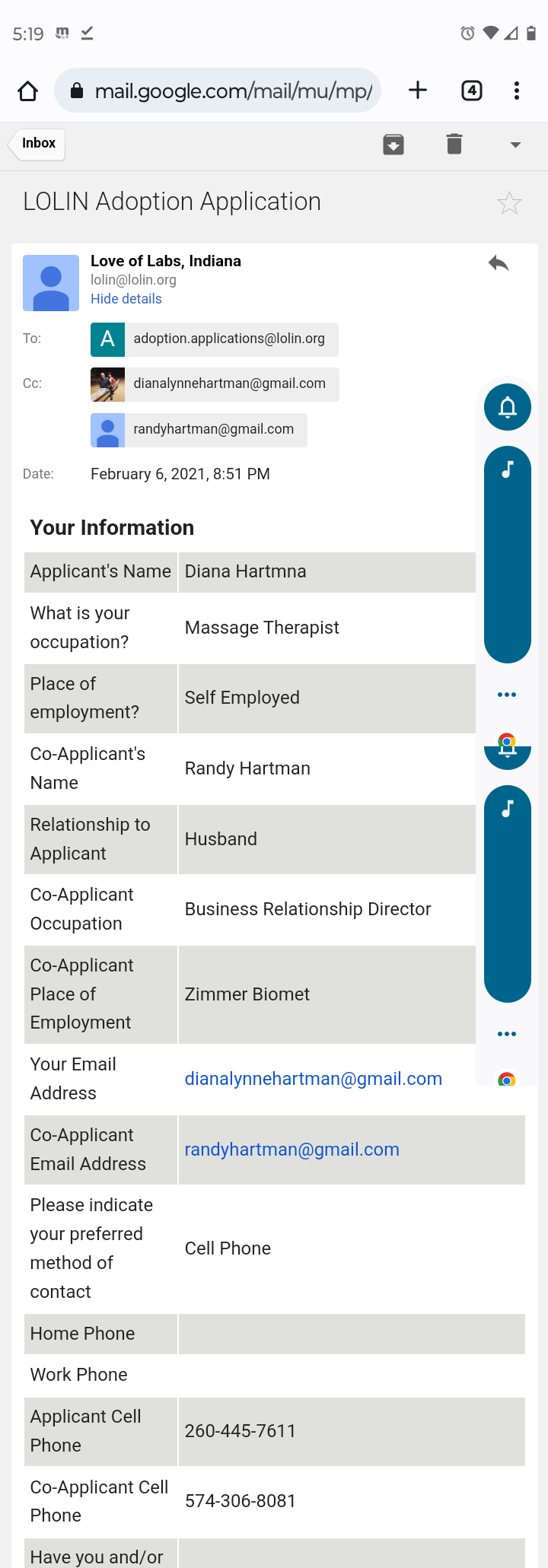Viewport: 548px width, 1568px height.
Task: Open Chrome's overflow menu
Action: click(517, 91)
